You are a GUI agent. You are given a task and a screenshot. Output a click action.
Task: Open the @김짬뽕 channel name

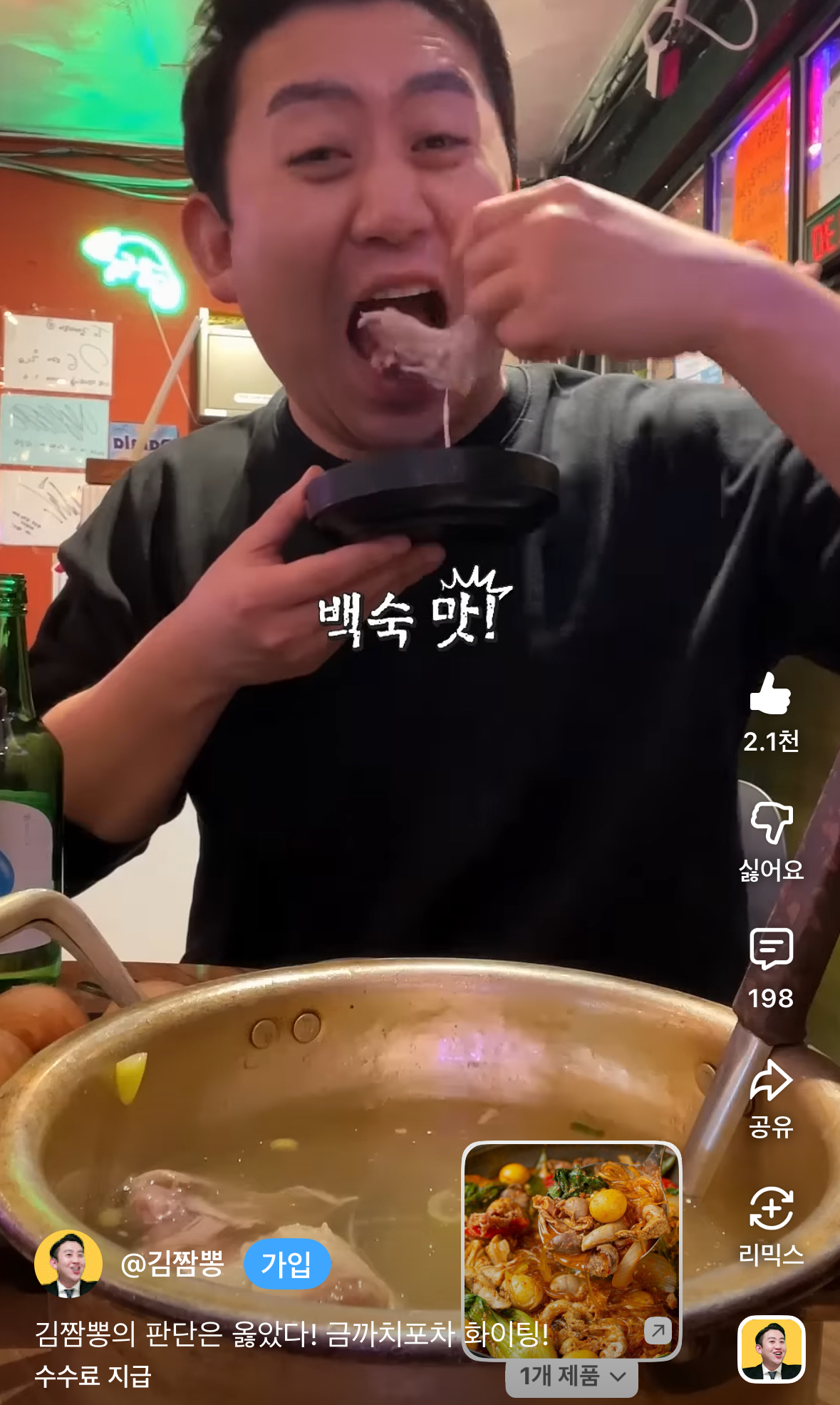(172, 1264)
